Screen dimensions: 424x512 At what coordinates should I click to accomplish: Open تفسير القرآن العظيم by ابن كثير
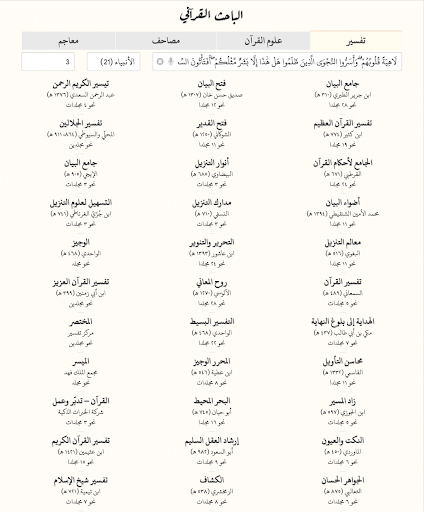tap(343, 134)
